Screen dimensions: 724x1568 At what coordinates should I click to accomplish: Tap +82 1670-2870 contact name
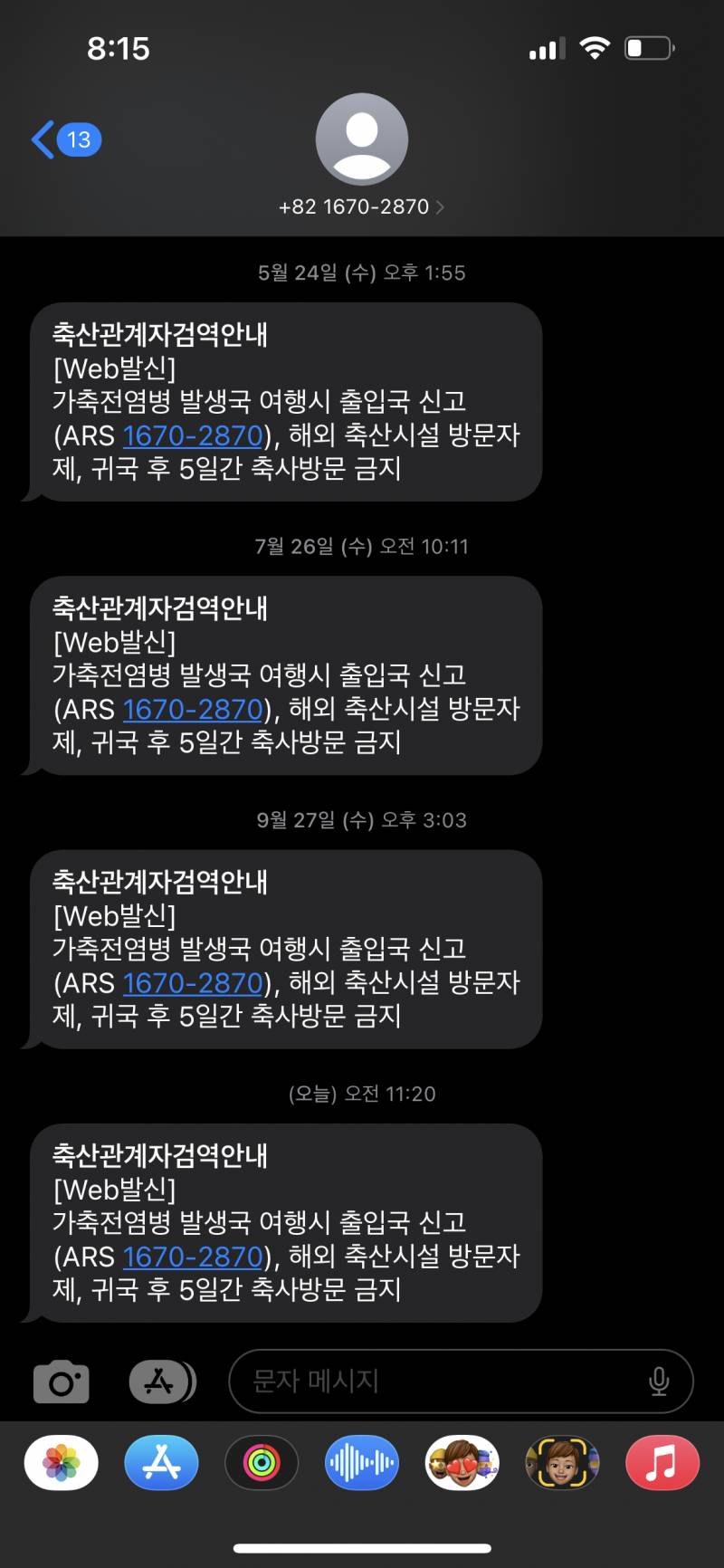355,206
